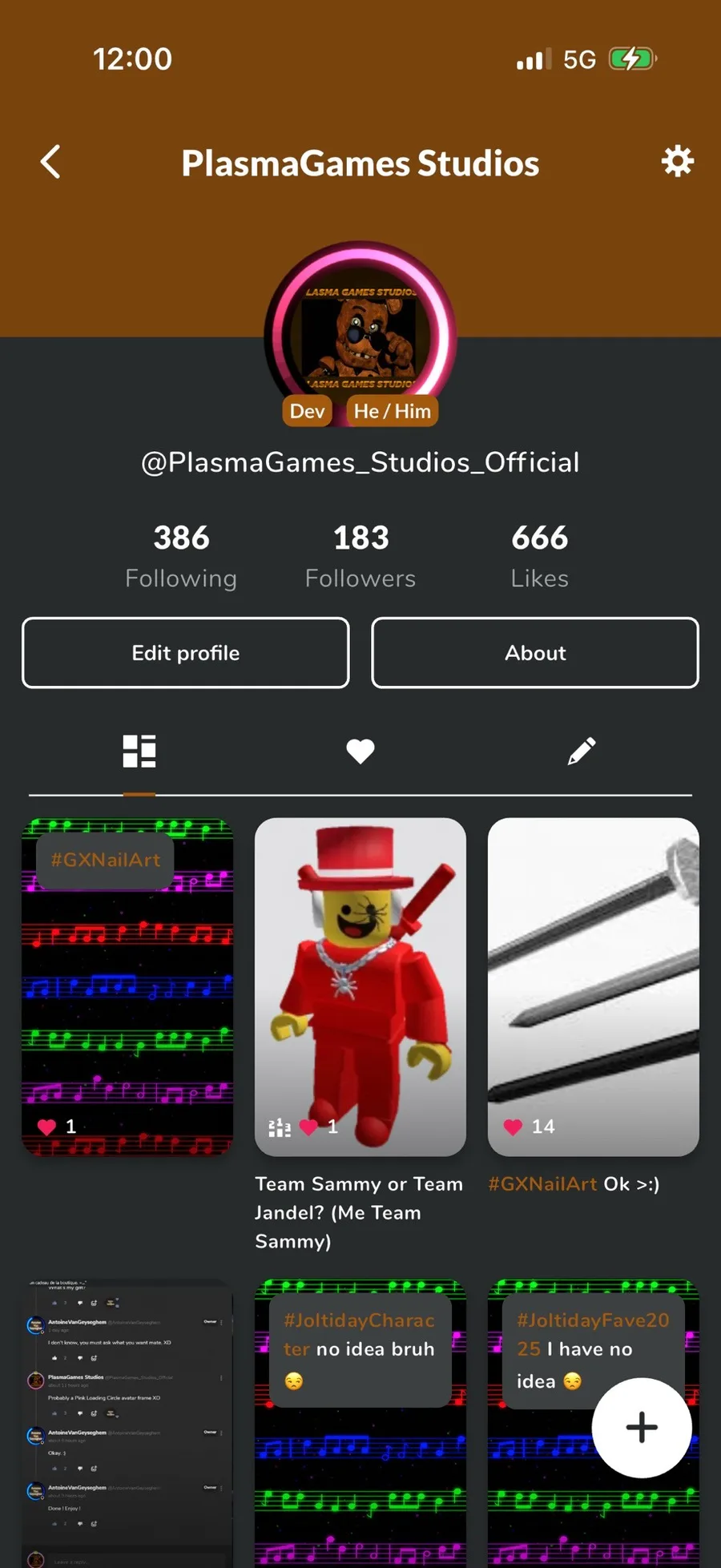Tap the Edit profile button
Screen dimensions: 721x1568
click(x=186, y=653)
